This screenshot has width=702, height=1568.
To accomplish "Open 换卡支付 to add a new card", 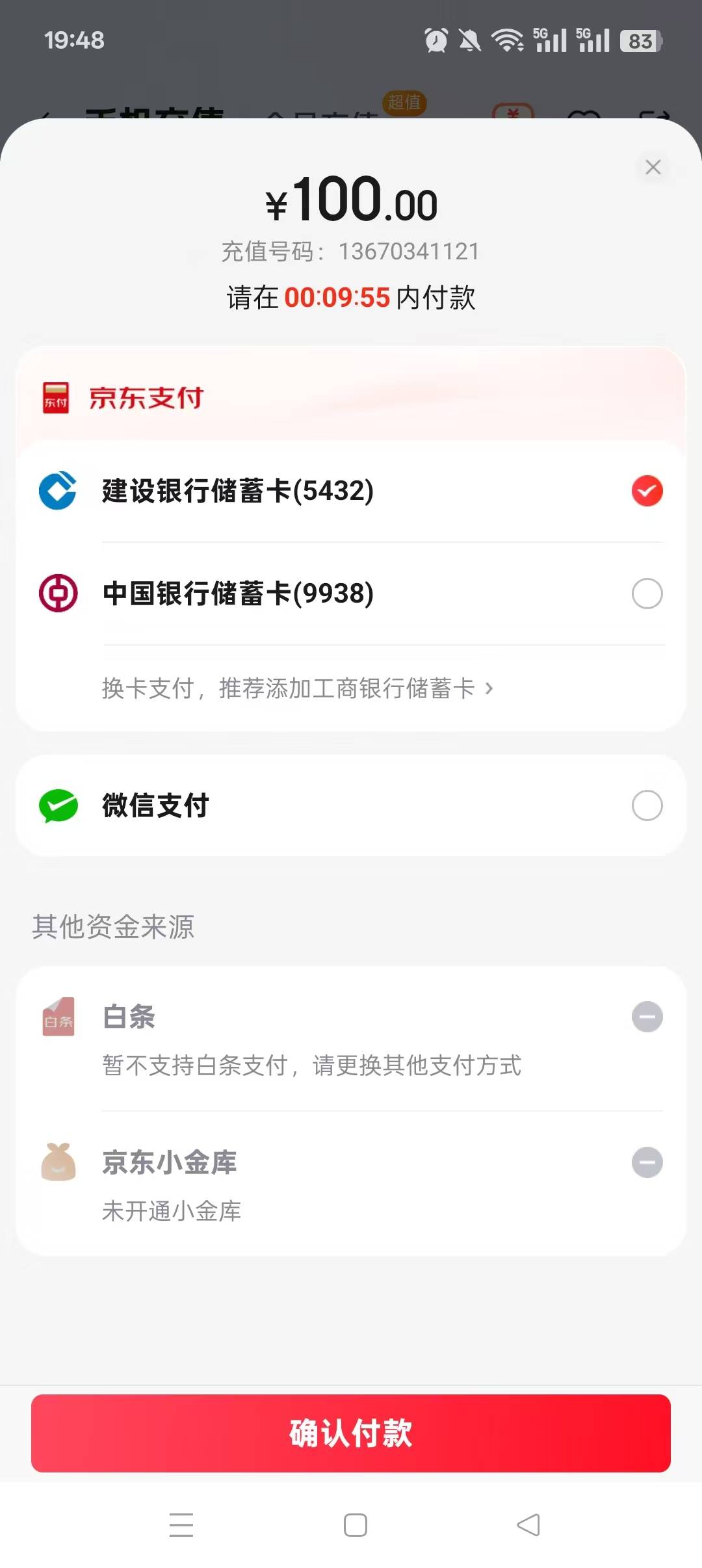I will 298,688.
